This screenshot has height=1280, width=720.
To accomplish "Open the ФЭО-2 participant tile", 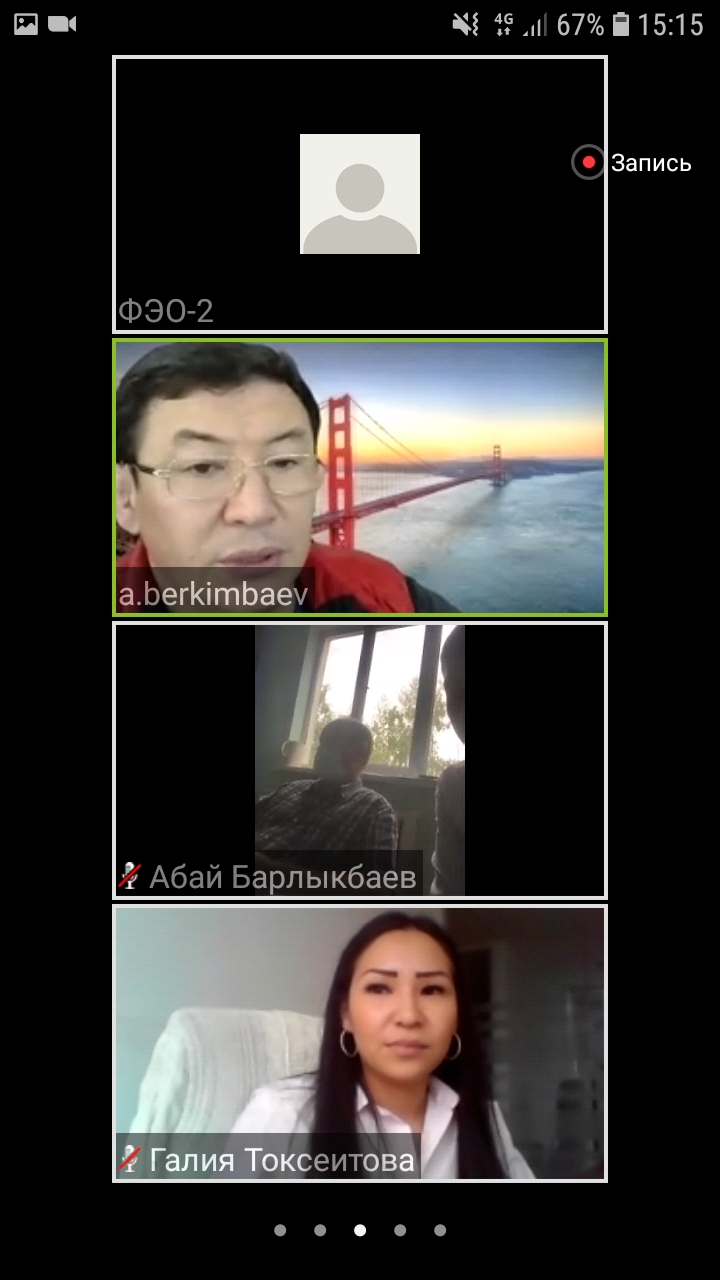I will [359, 194].
